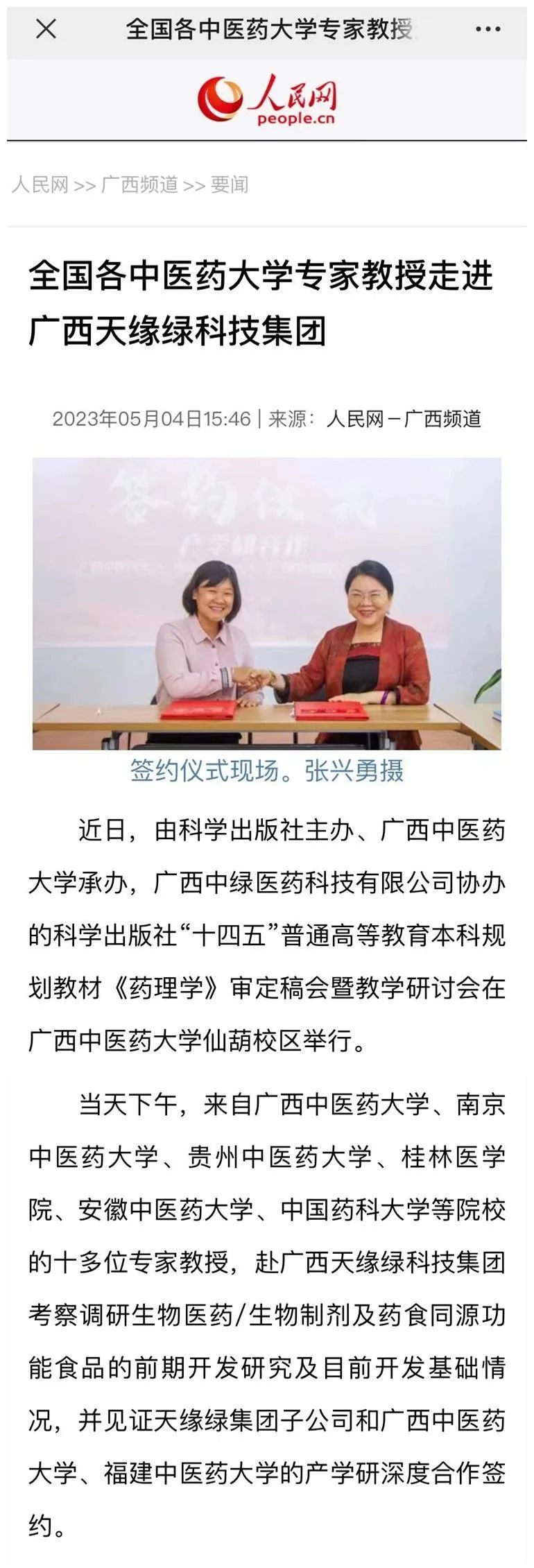Open the three-dot overflow menu

tap(488, 30)
